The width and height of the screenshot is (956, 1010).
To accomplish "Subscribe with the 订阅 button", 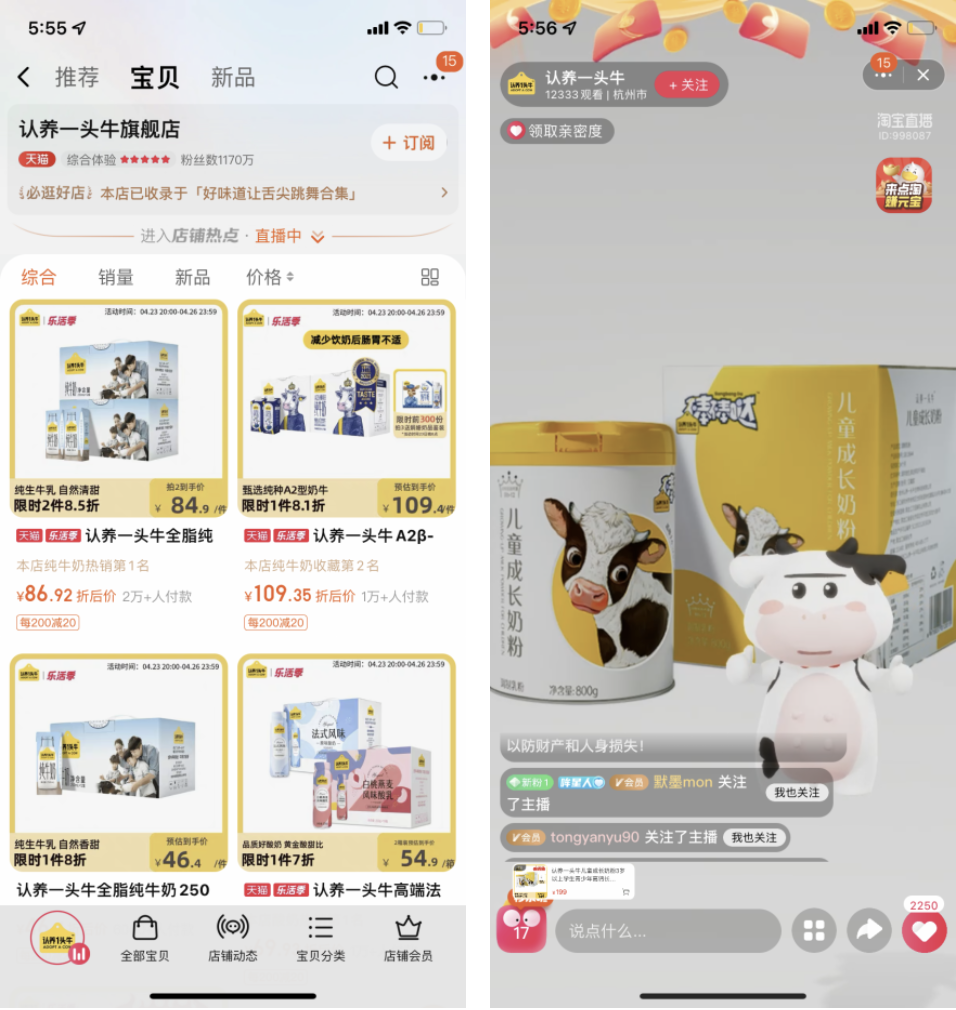I will 408,142.
